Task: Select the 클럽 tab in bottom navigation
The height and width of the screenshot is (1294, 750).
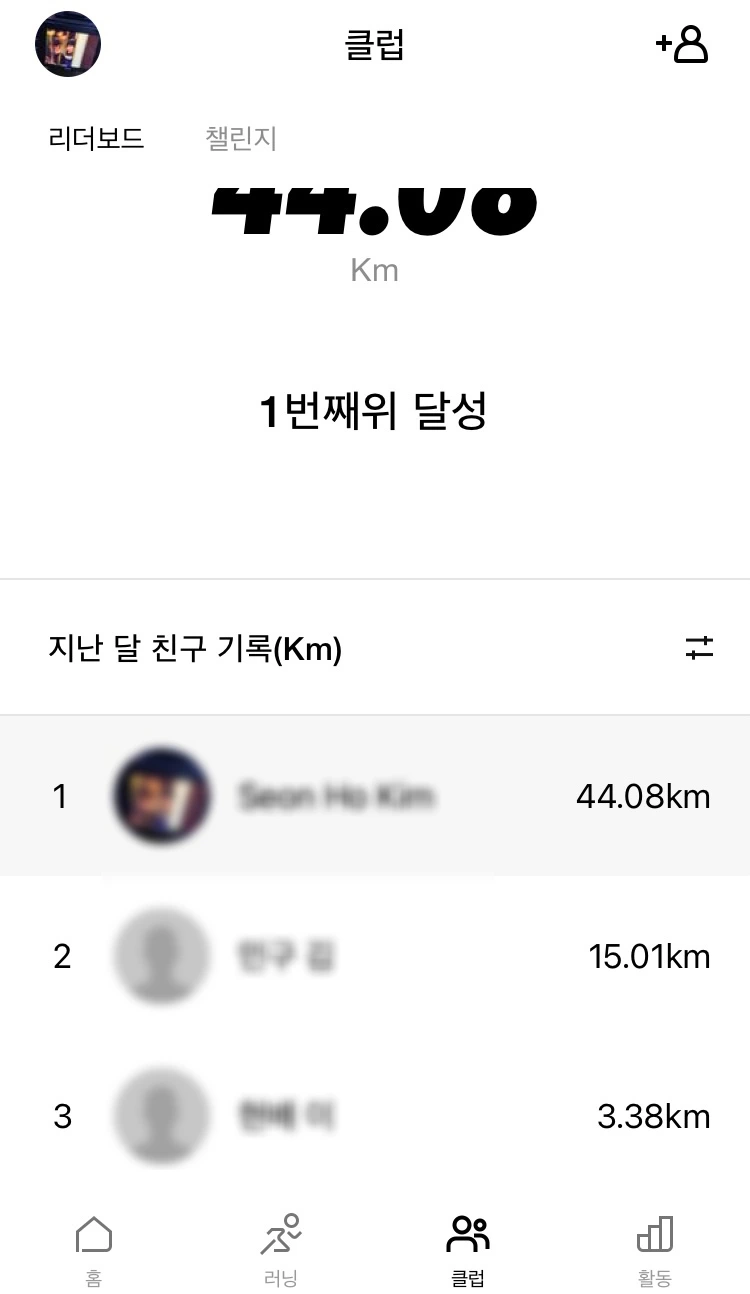Action: (x=468, y=1249)
